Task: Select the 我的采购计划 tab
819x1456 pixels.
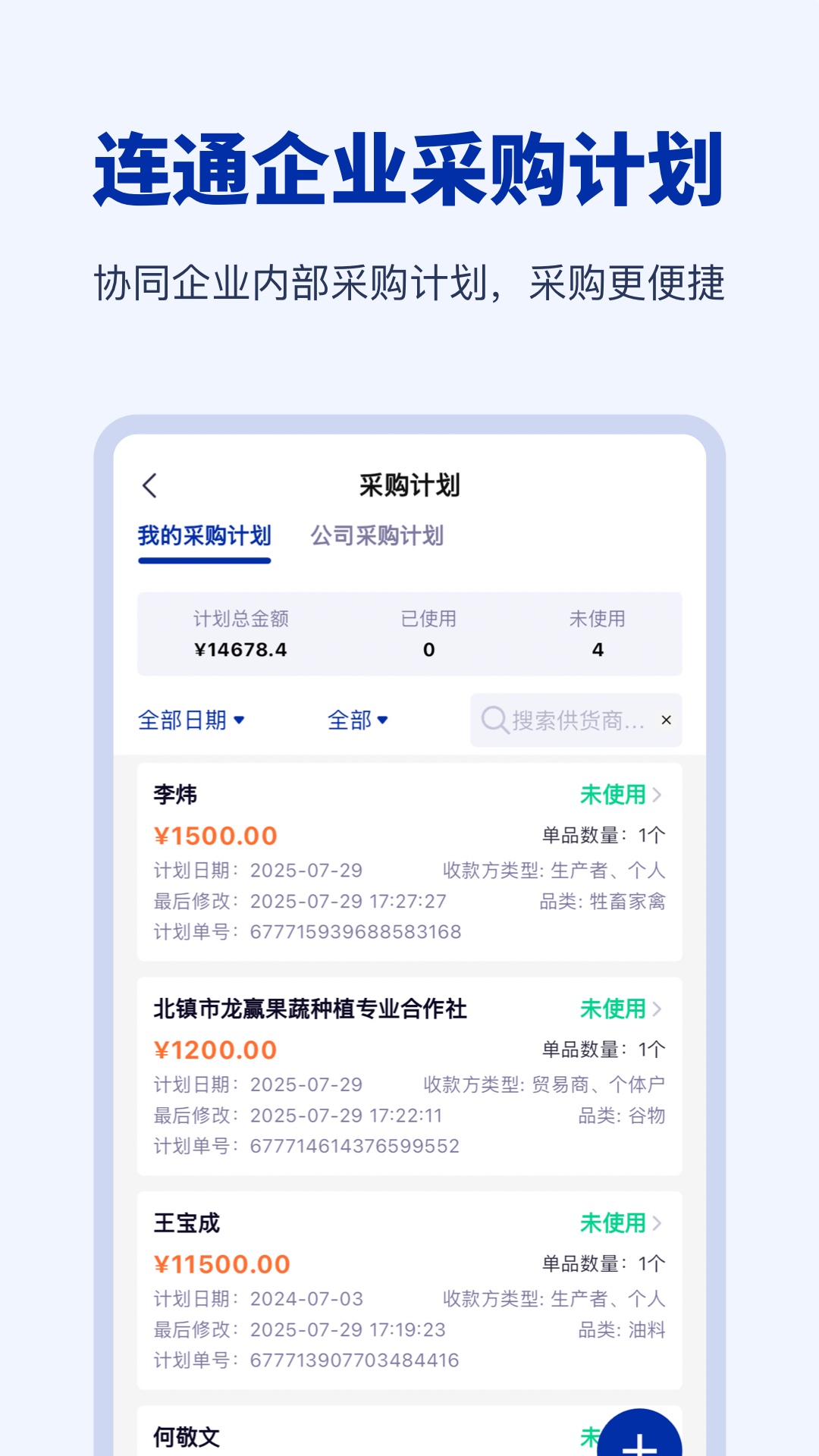Action: click(x=206, y=535)
